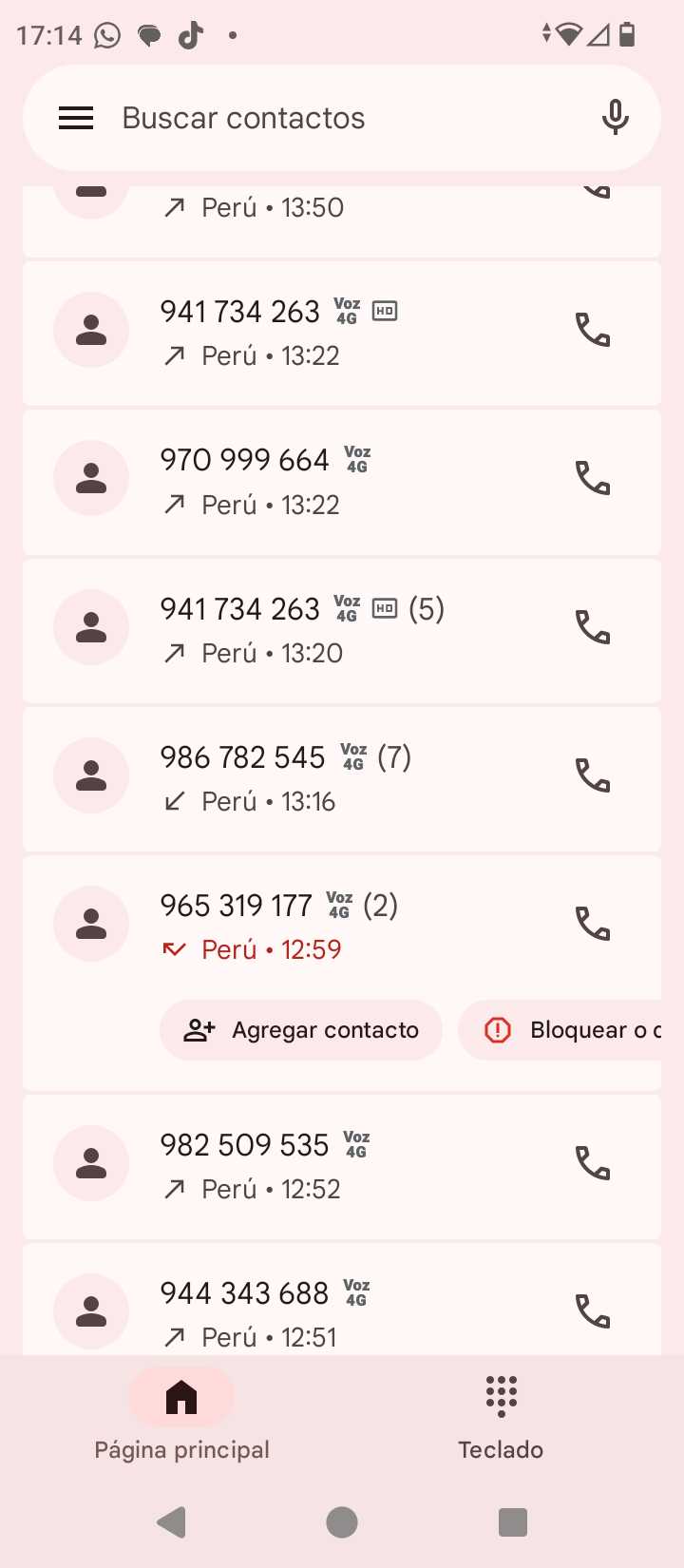Dial 982 509 535 using call icon
The image size is (684, 1568).
coord(593,1162)
